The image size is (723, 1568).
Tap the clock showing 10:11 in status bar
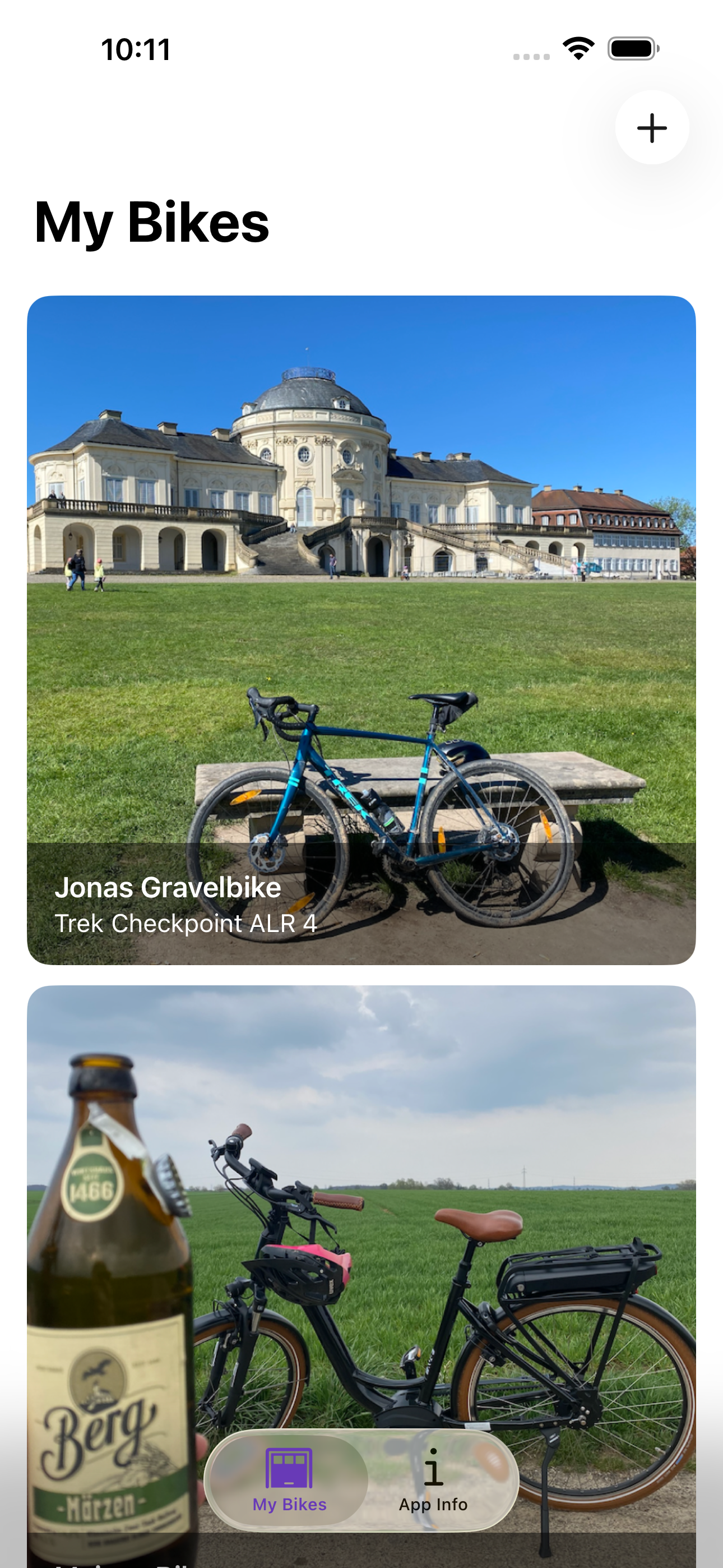pos(135,51)
